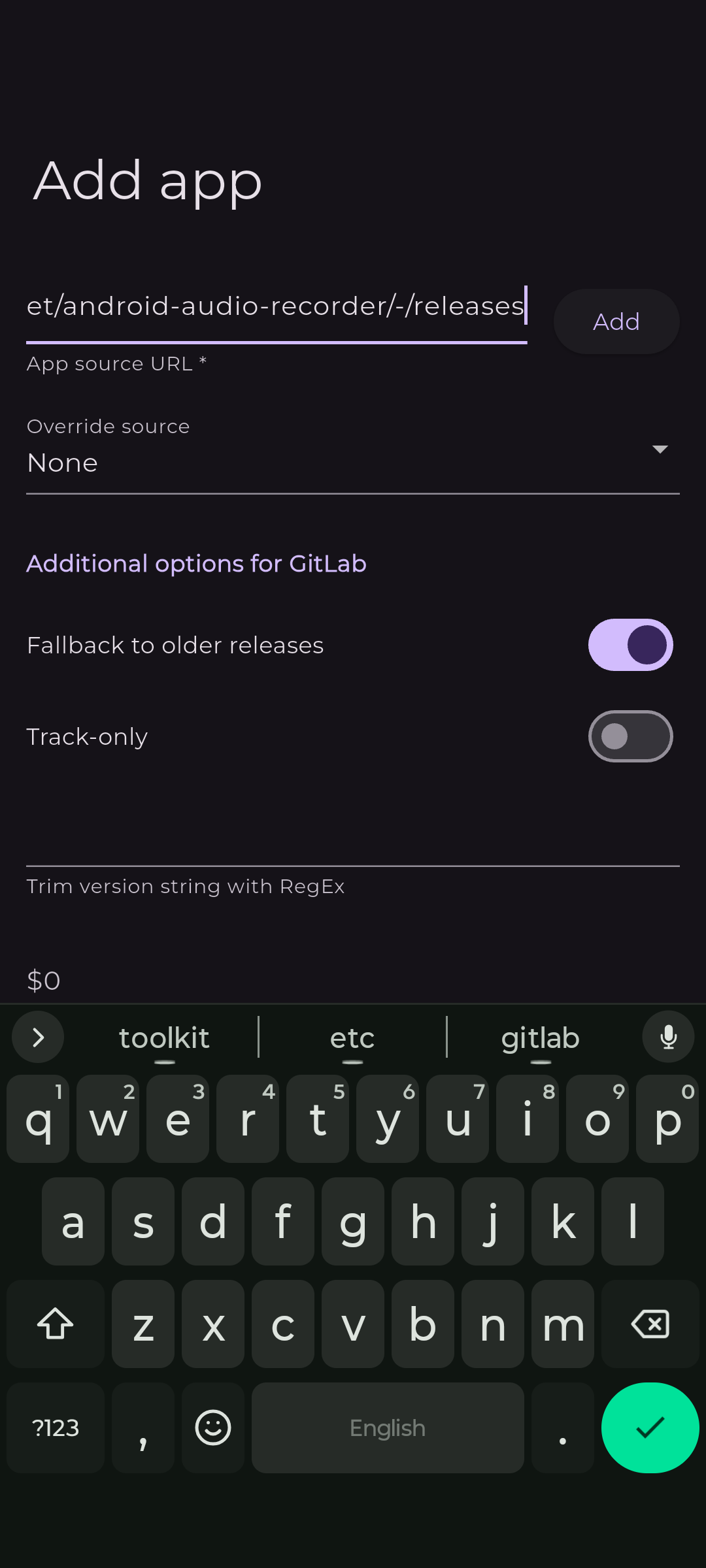Tap the Add button
Viewport: 706px width, 1568px height.
tap(616, 321)
